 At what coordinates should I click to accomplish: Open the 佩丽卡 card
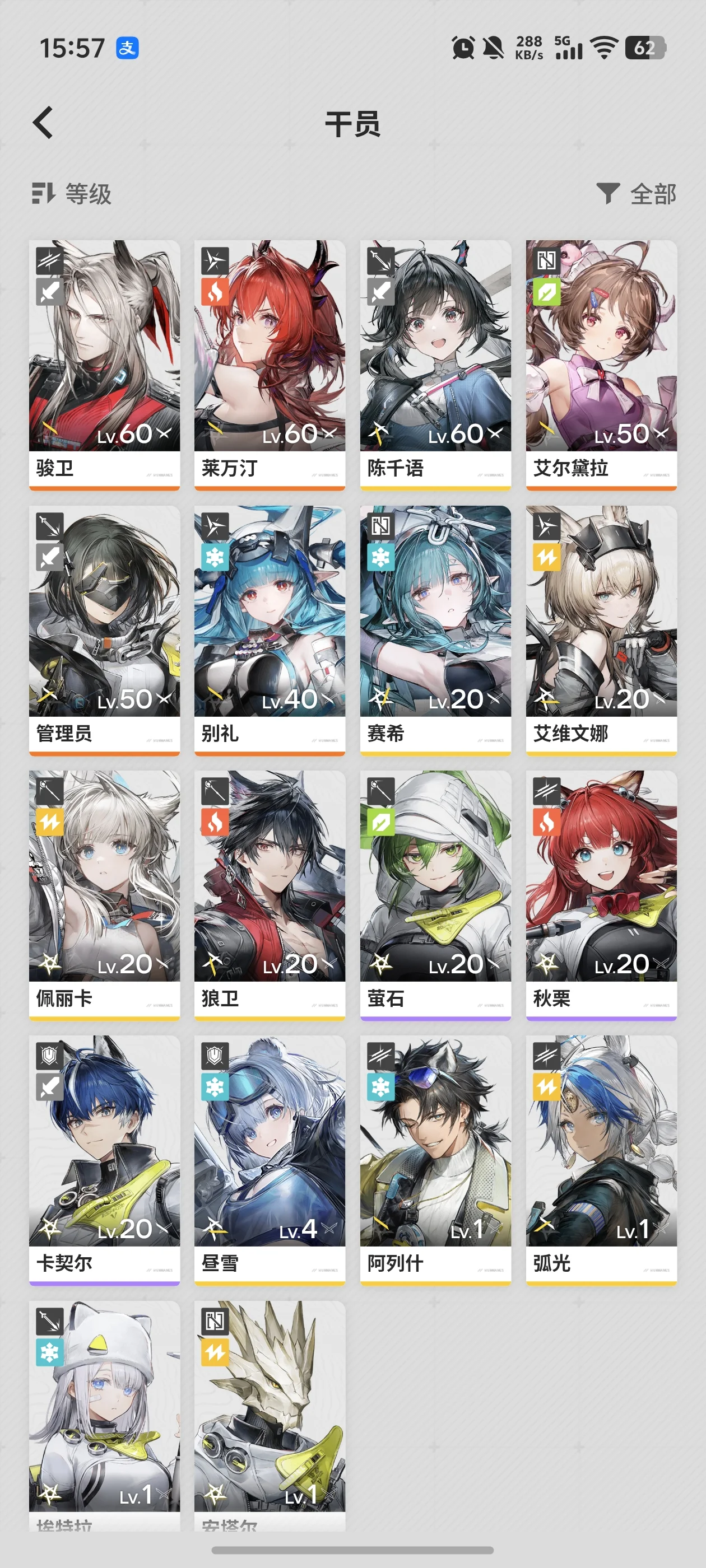click(x=104, y=894)
